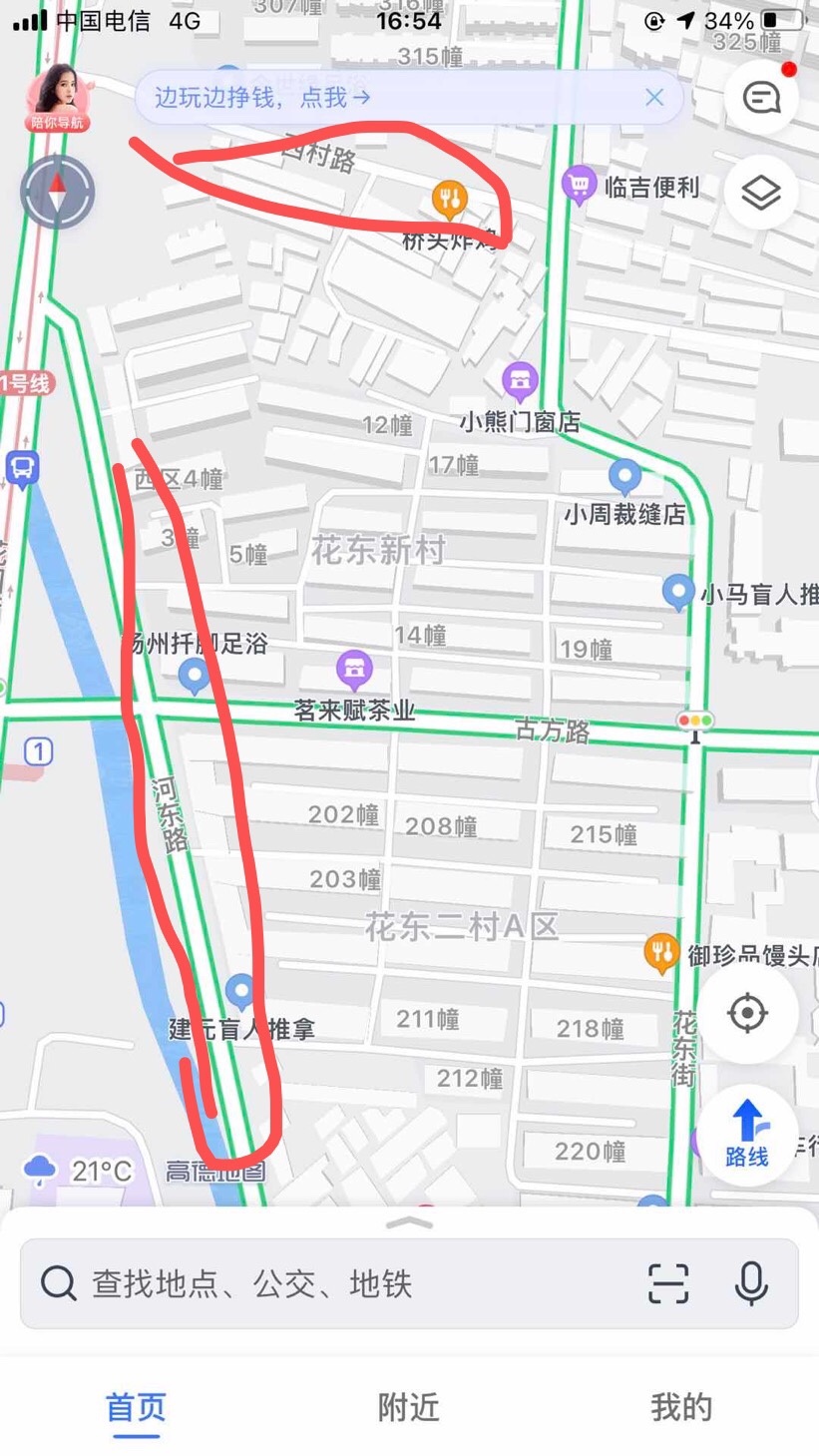Viewport: 819px width, 1456px height.
Task: Select the 小周裁缝店 map marker
Action: 625,477
